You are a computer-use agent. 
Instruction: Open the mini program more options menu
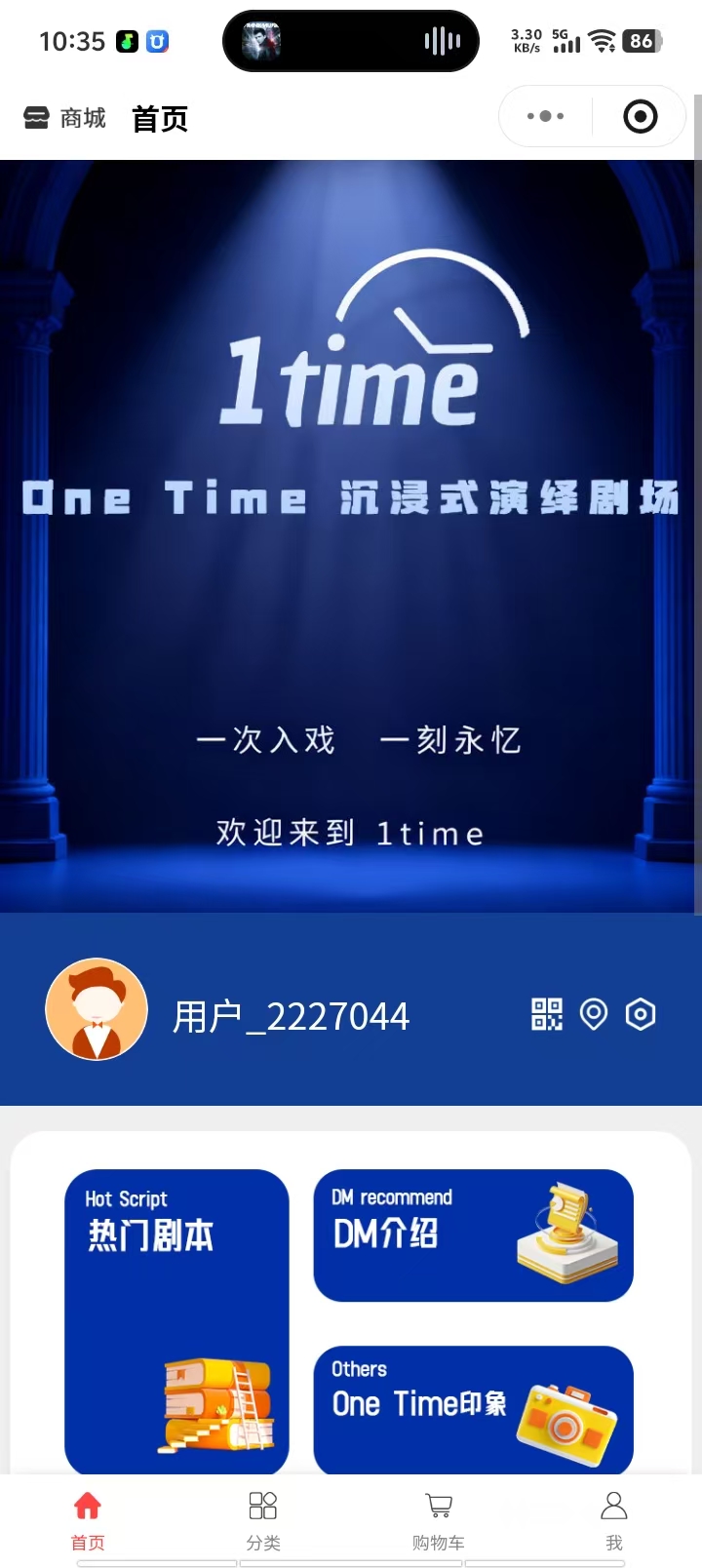545,117
